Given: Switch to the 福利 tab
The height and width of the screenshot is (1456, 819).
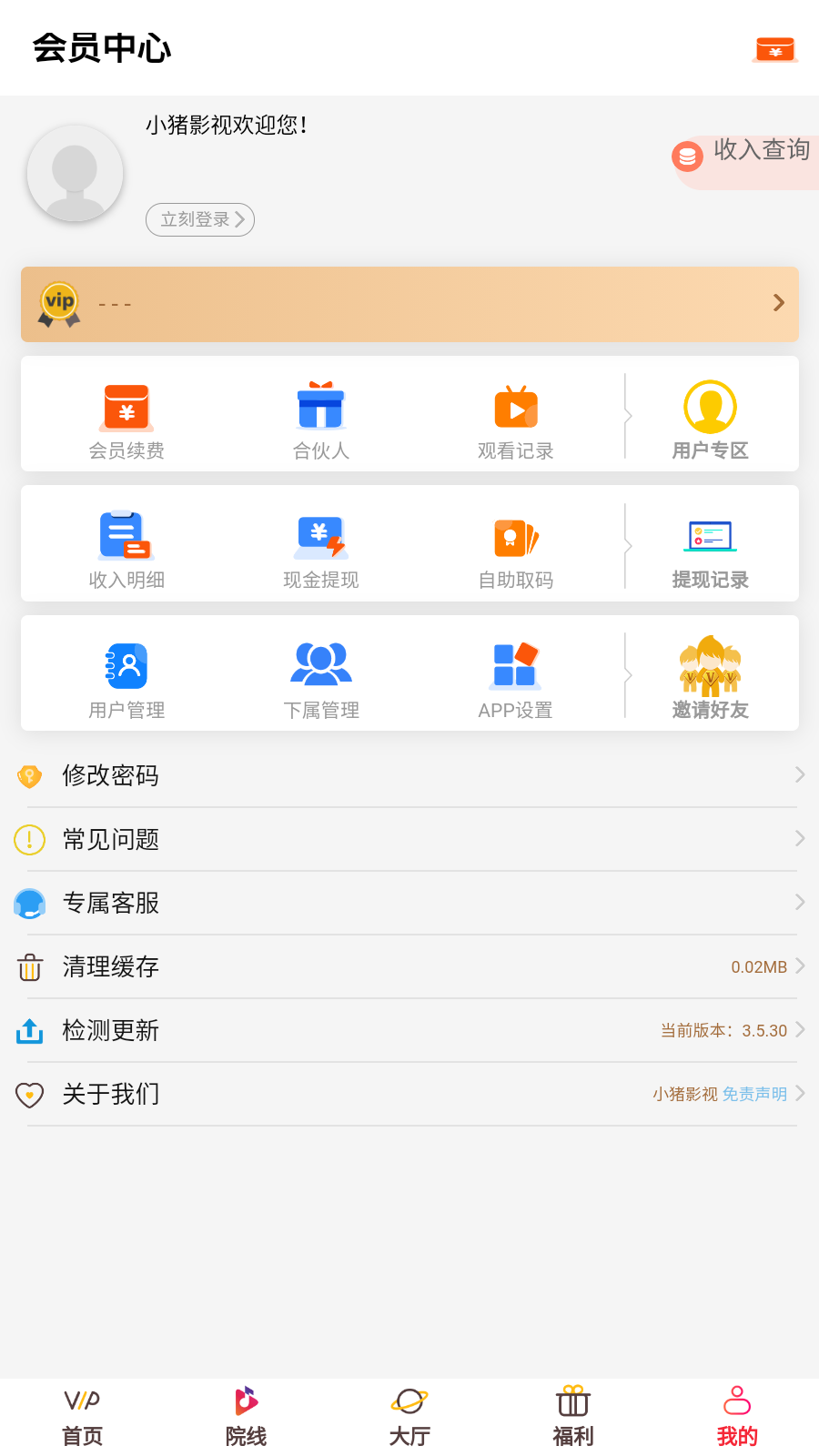Looking at the screenshot, I should (573, 1416).
